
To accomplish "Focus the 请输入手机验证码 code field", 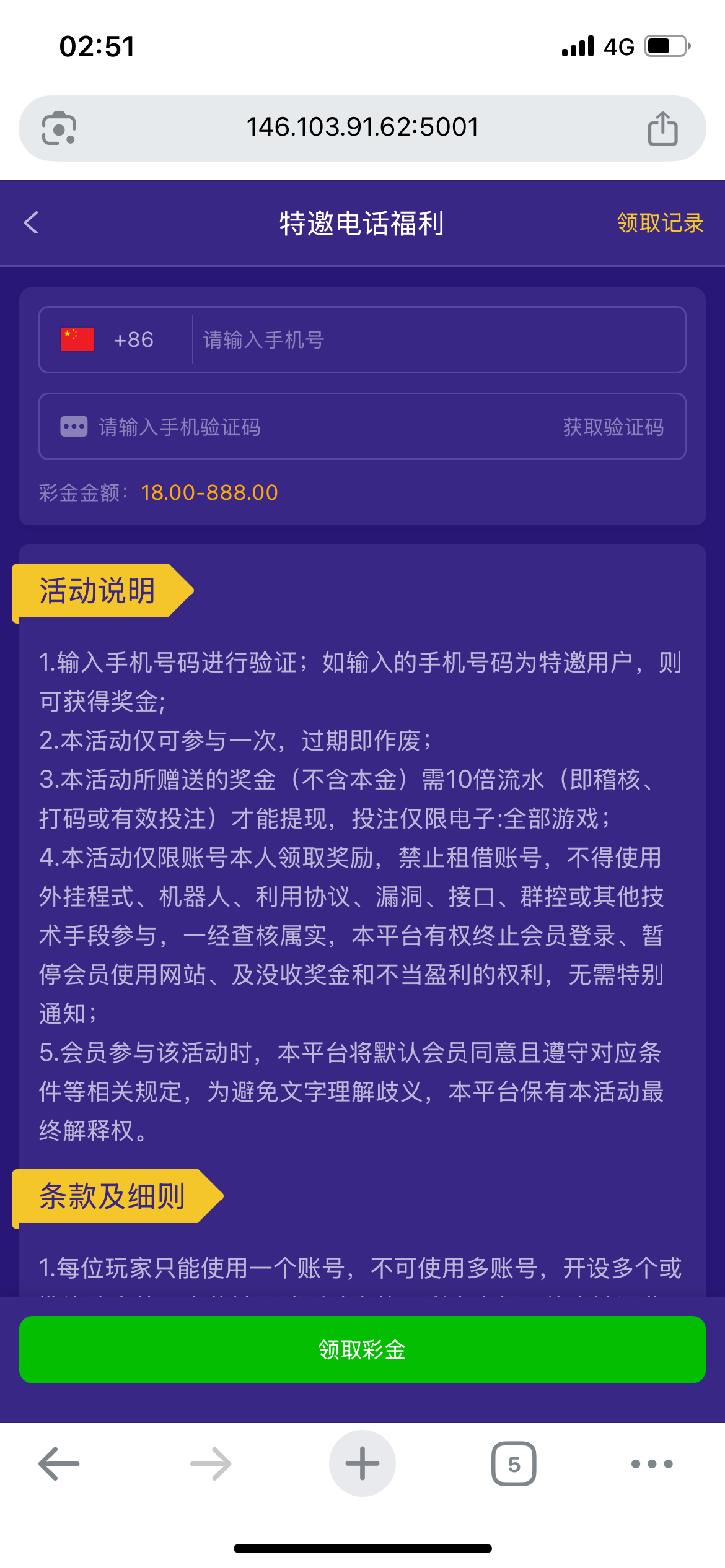I will click(x=310, y=427).
